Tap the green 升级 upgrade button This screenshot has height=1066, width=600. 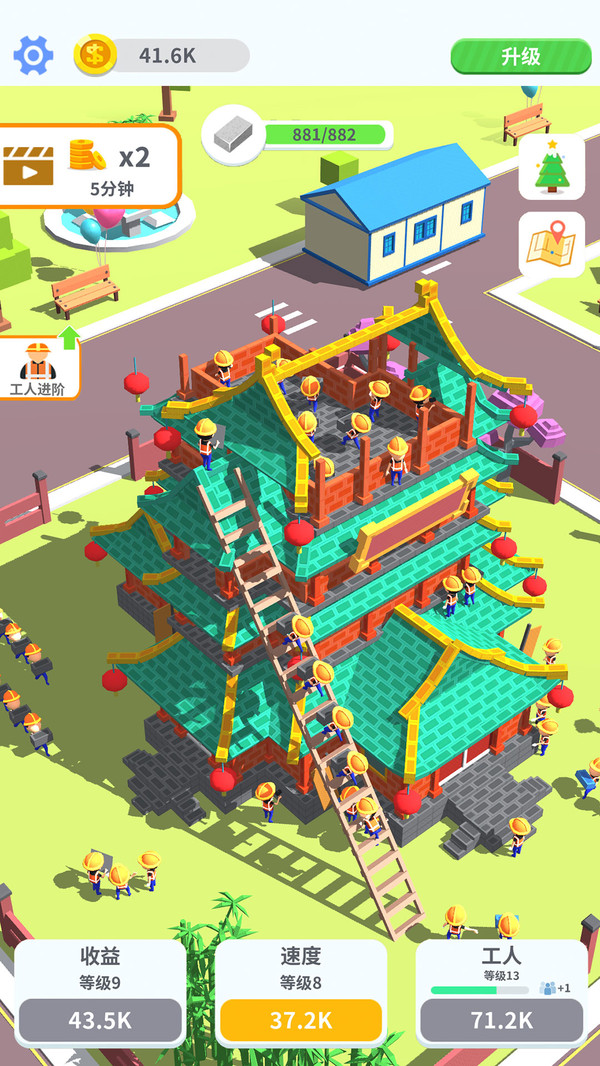520,56
